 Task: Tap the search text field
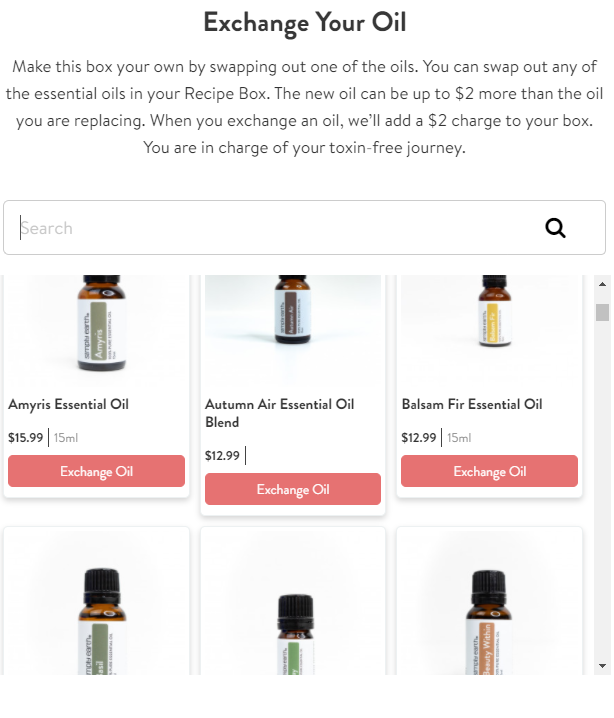270,228
